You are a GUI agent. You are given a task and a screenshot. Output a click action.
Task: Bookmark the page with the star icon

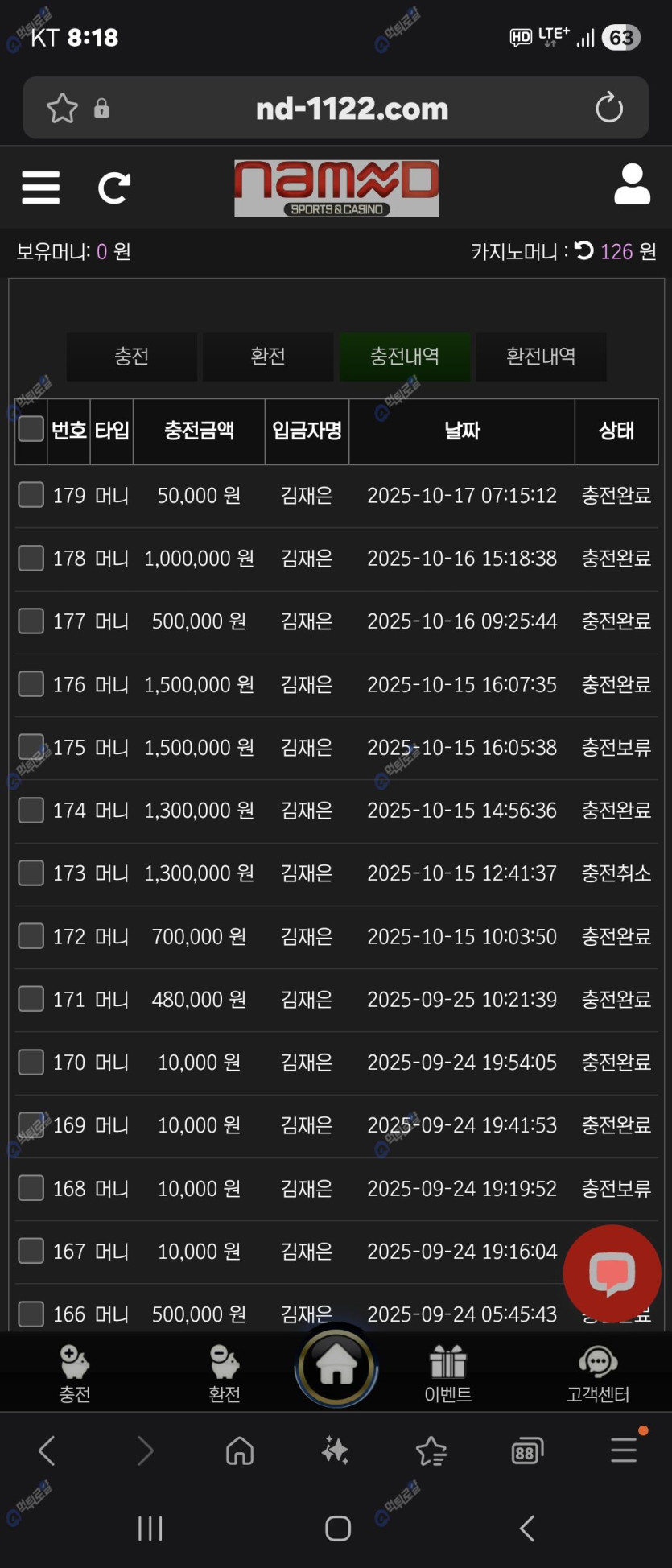[x=62, y=108]
